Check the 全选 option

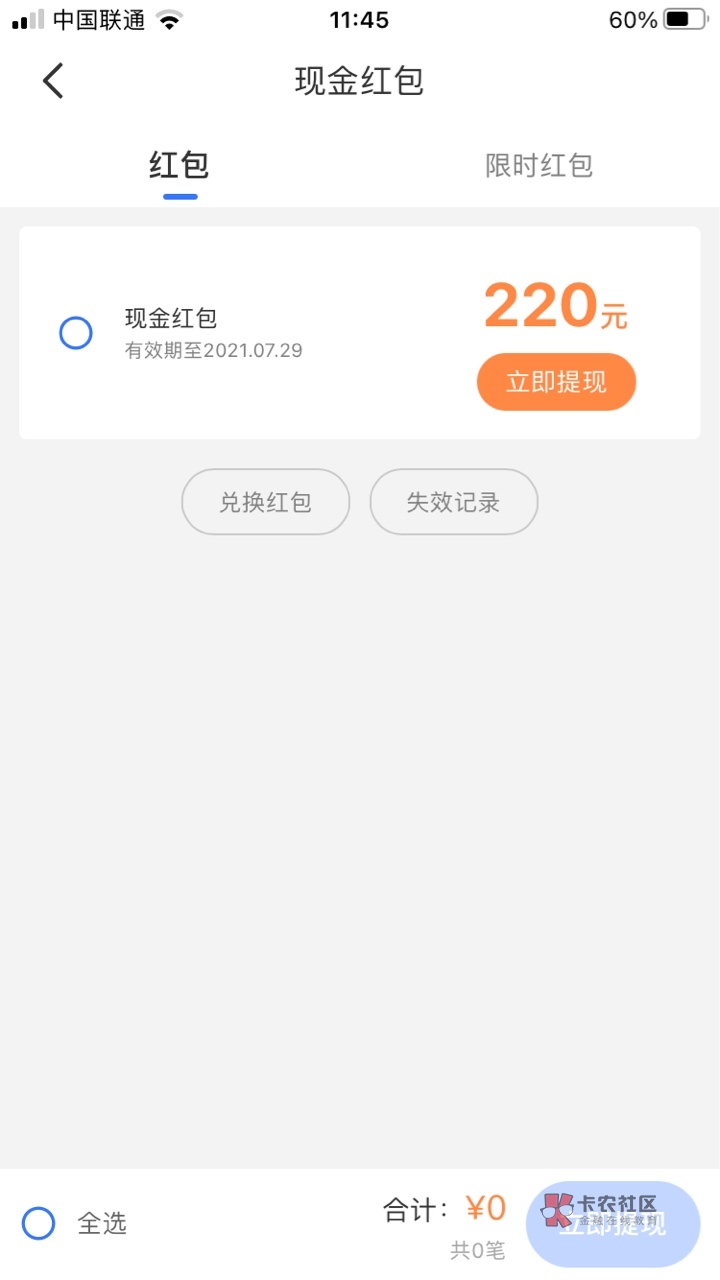pyautogui.click(x=39, y=1223)
